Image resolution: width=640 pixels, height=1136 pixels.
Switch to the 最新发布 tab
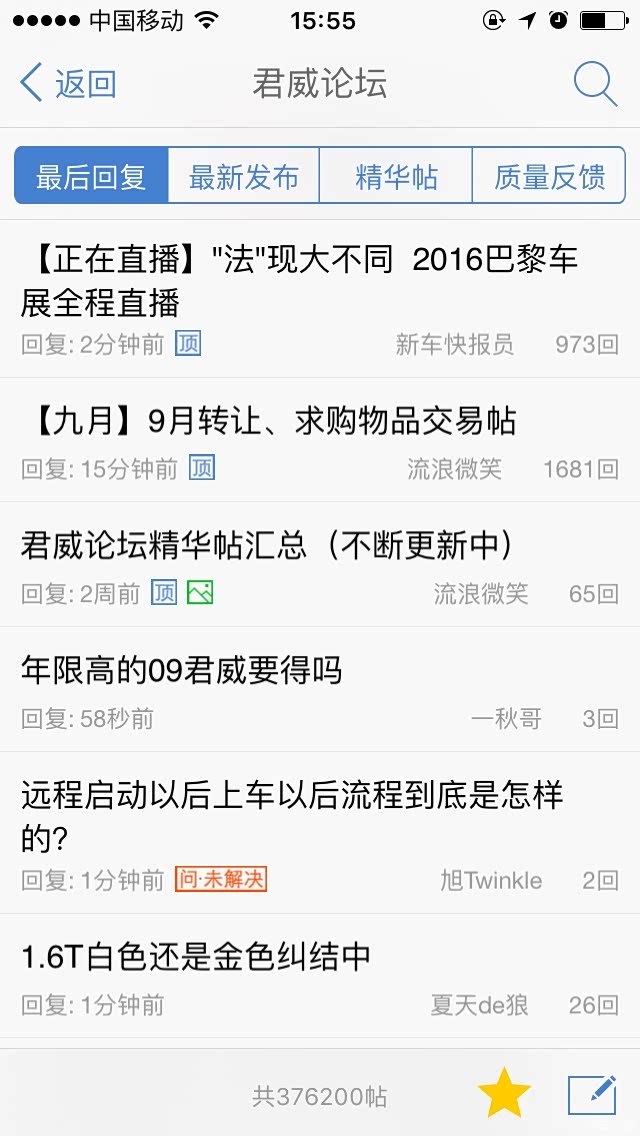click(244, 176)
